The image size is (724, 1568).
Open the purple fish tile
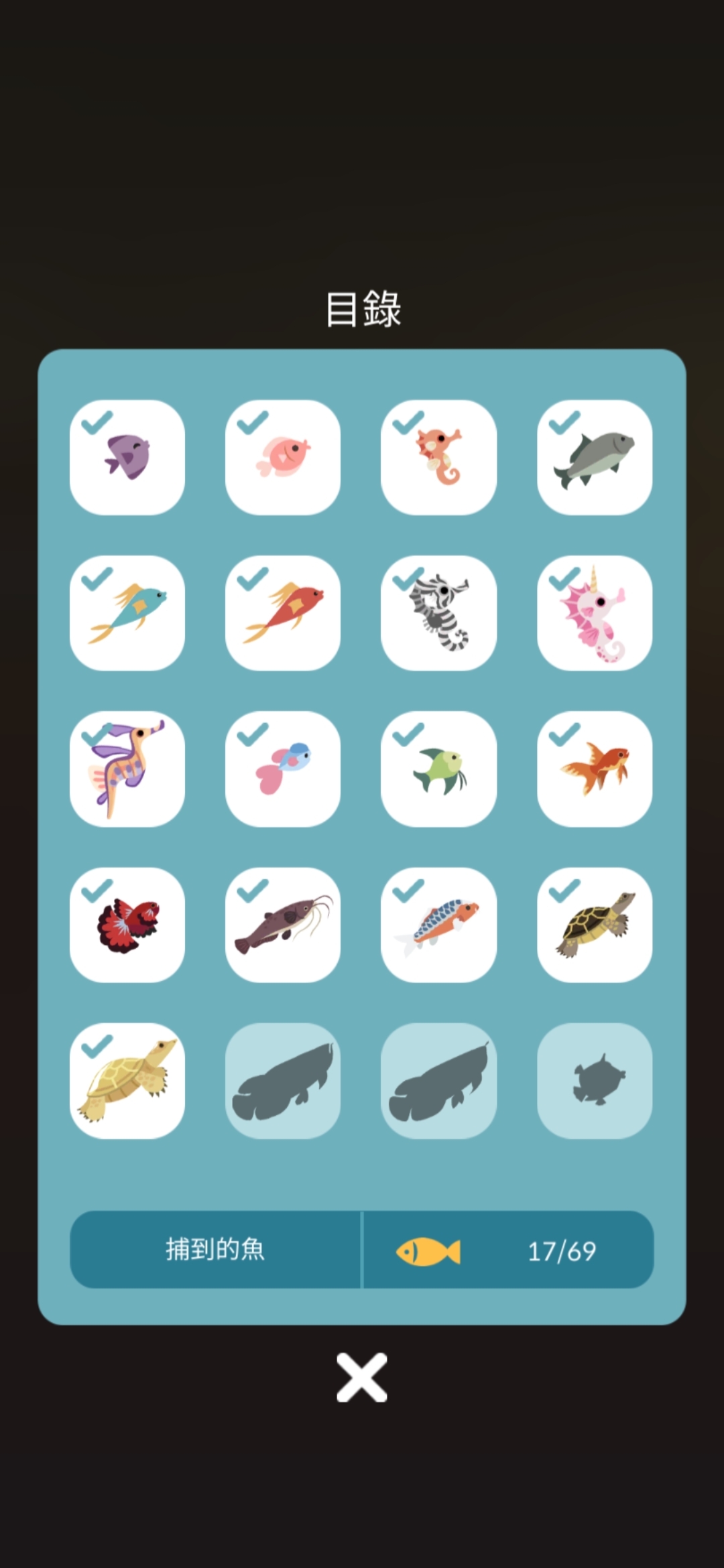point(127,458)
